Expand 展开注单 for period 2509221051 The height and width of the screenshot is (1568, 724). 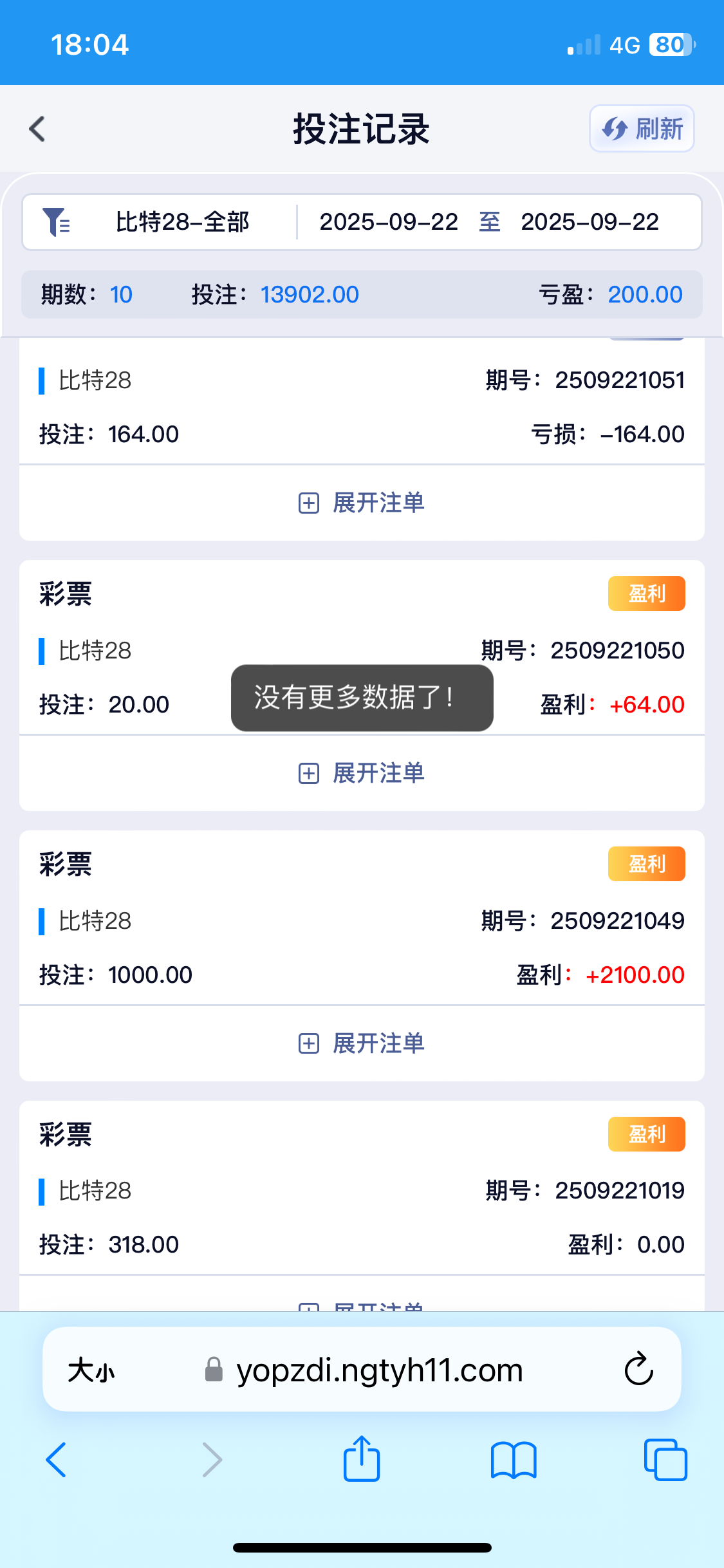click(x=362, y=503)
